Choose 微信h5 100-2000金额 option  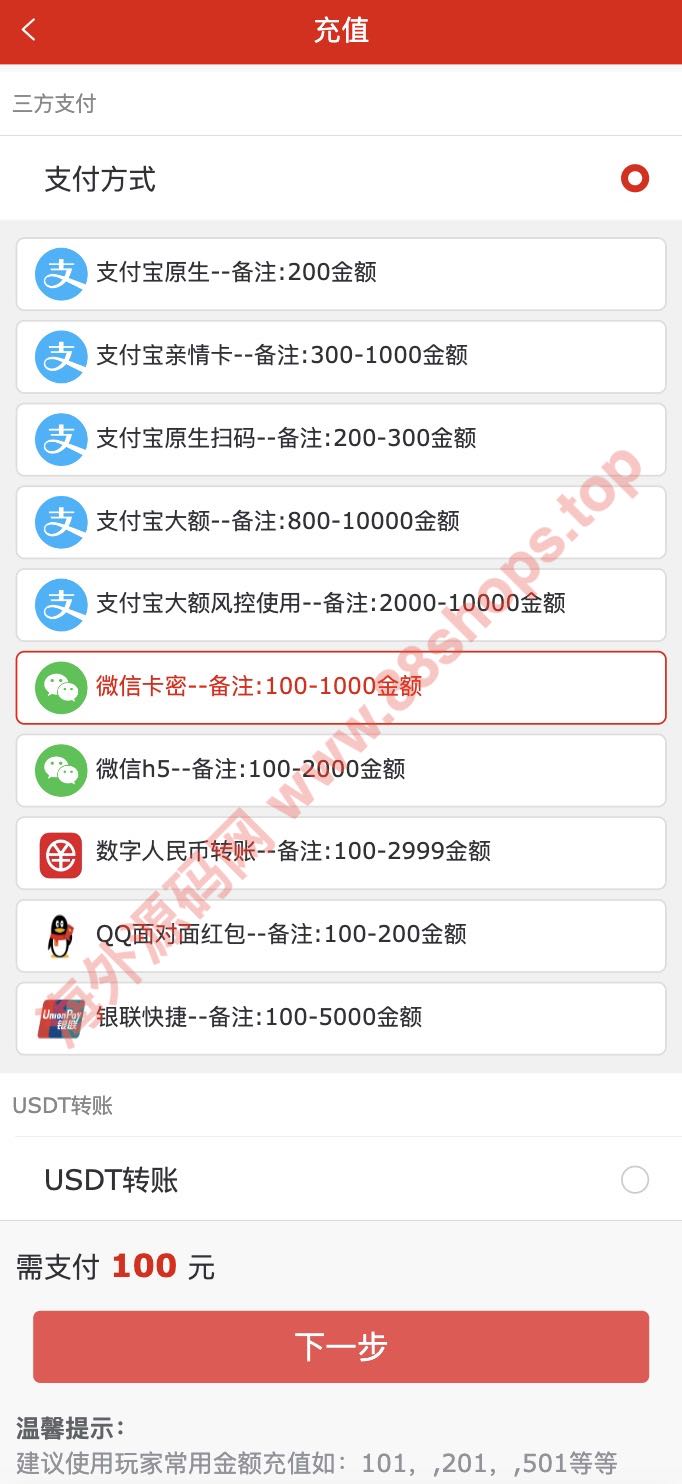[x=340, y=770]
